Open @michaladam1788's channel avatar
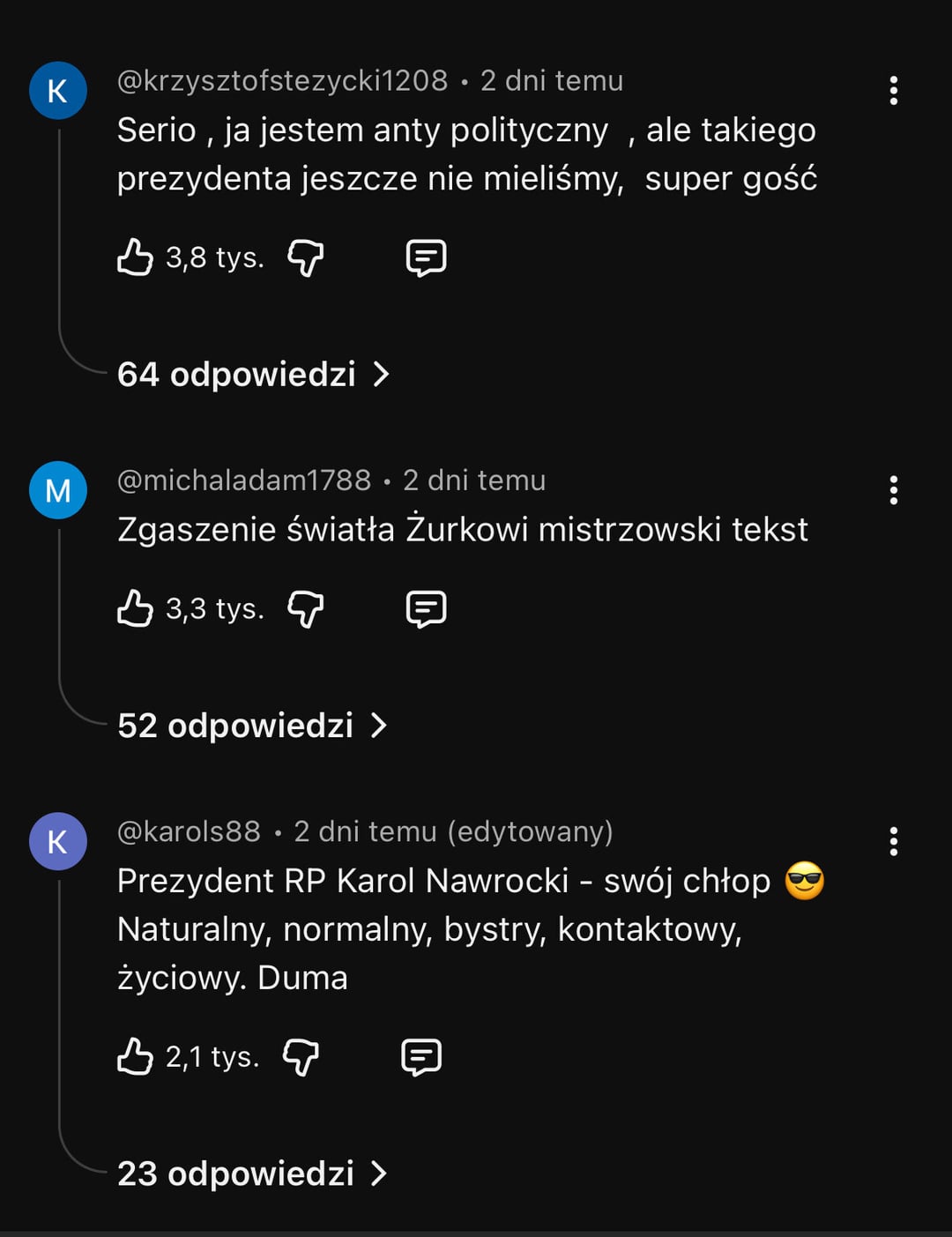 pos(57,490)
